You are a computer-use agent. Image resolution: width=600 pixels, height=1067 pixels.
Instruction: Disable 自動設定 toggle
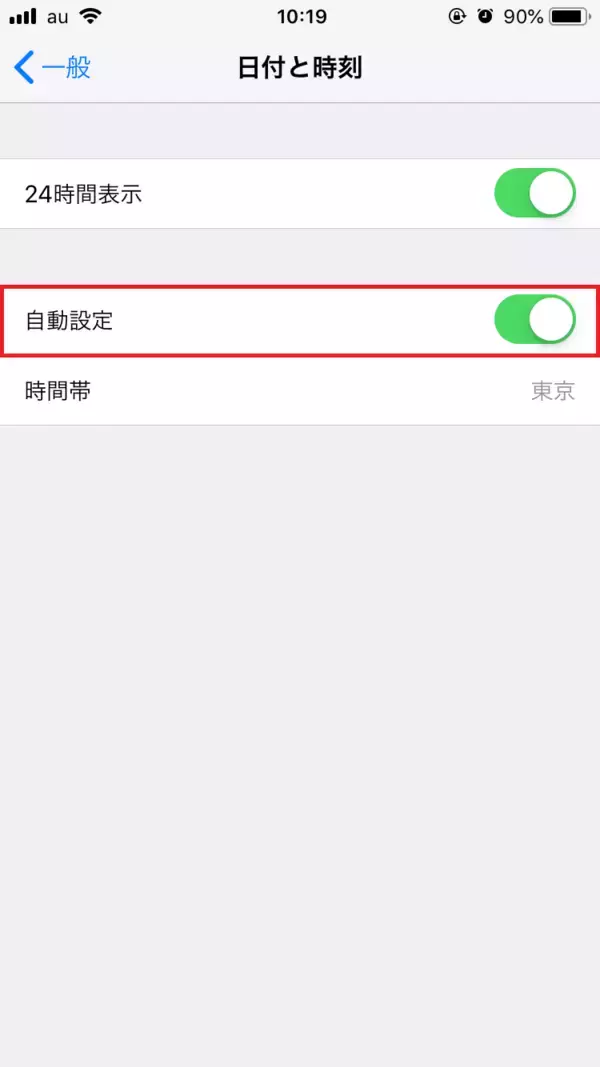pyautogui.click(x=535, y=320)
